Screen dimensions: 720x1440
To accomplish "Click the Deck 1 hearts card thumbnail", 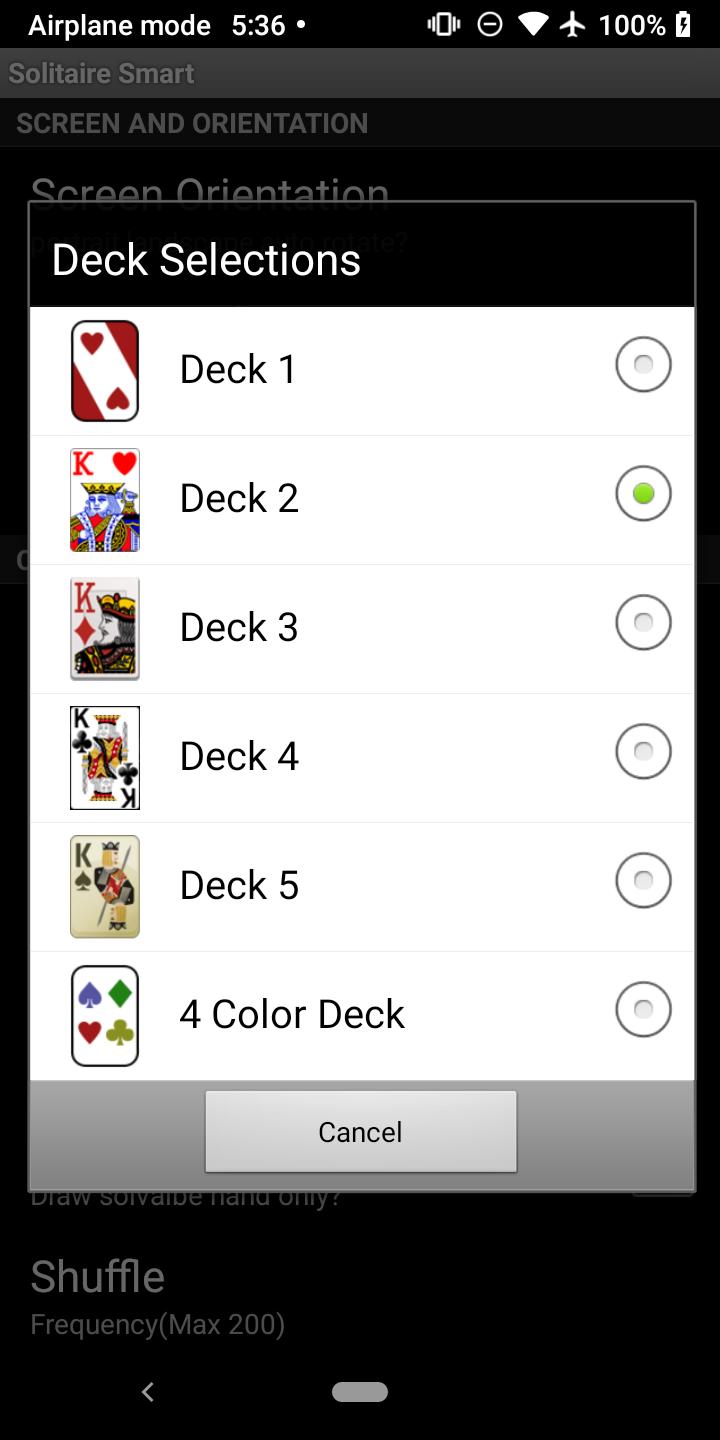I will point(104,370).
